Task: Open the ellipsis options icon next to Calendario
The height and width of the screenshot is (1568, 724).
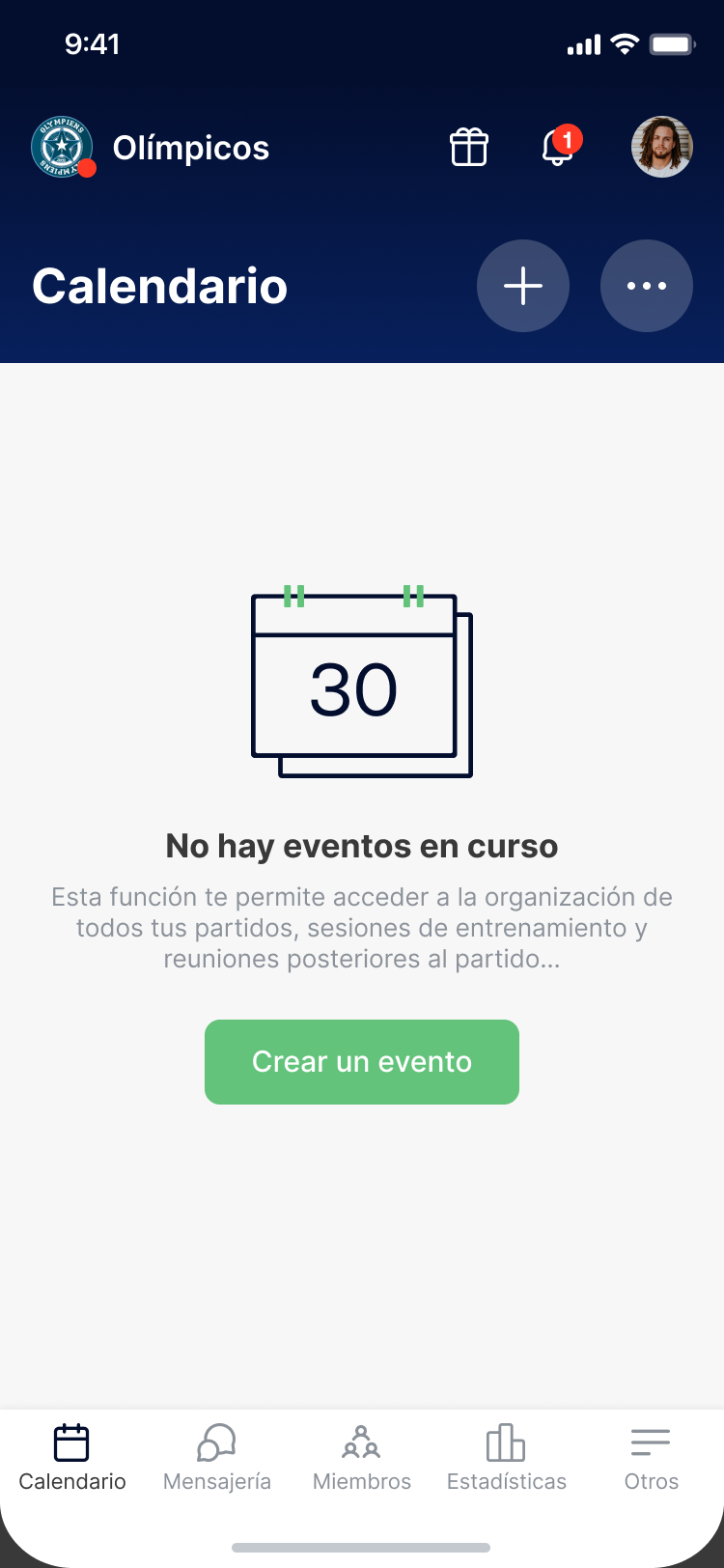Action: click(647, 286)
